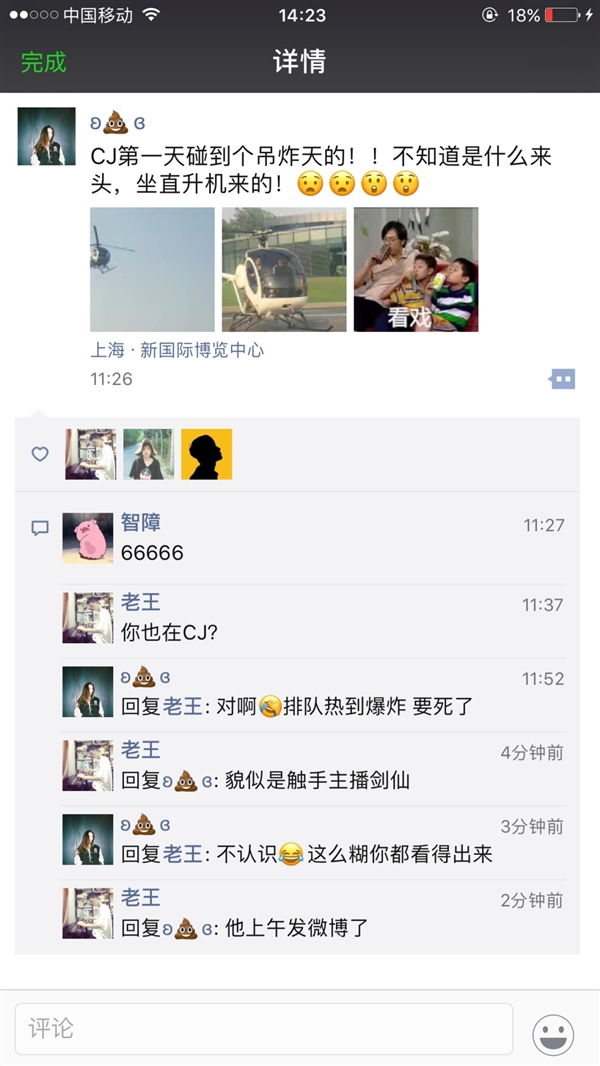
Task: Tap 完成 to close the details
Action: tap(44, 62)
